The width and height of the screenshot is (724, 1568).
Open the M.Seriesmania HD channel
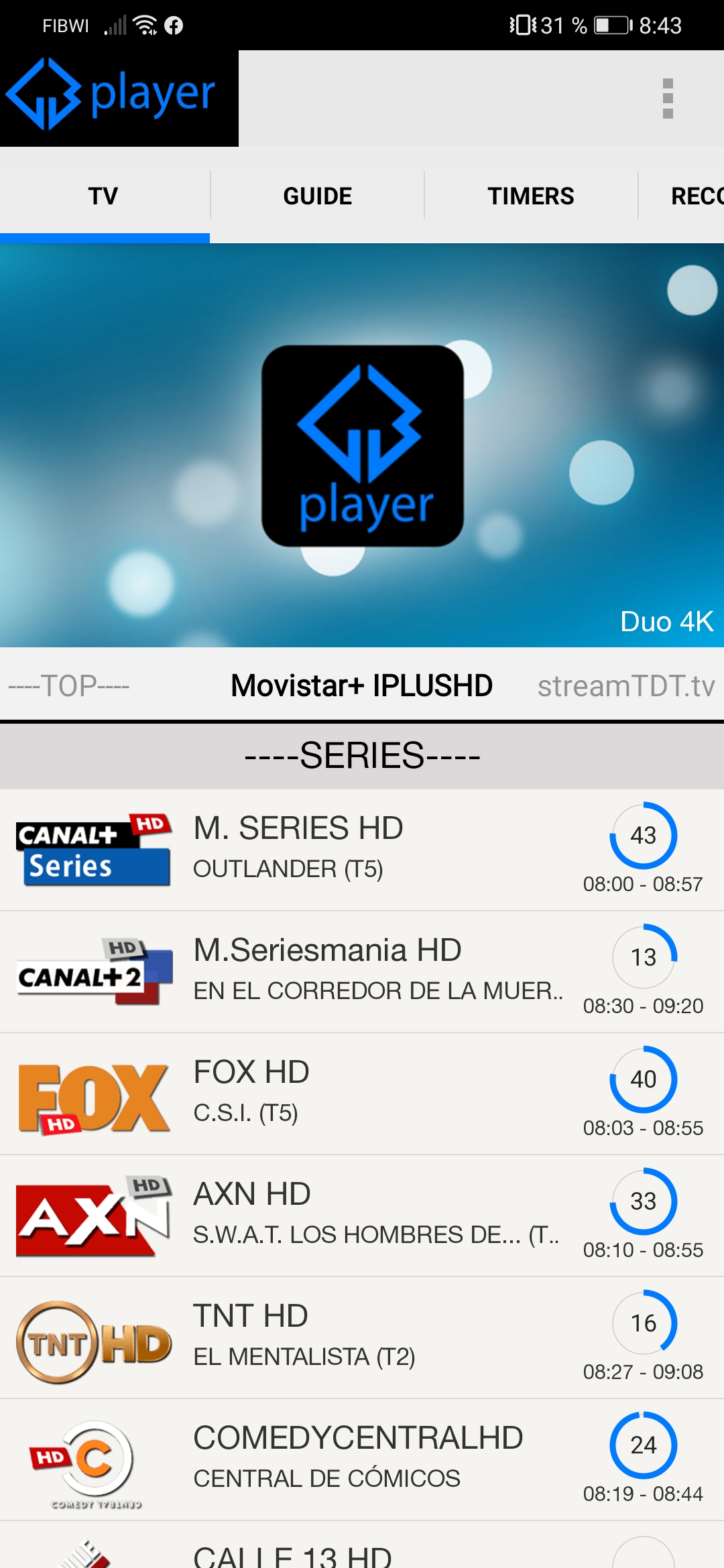tap(362, 971)
